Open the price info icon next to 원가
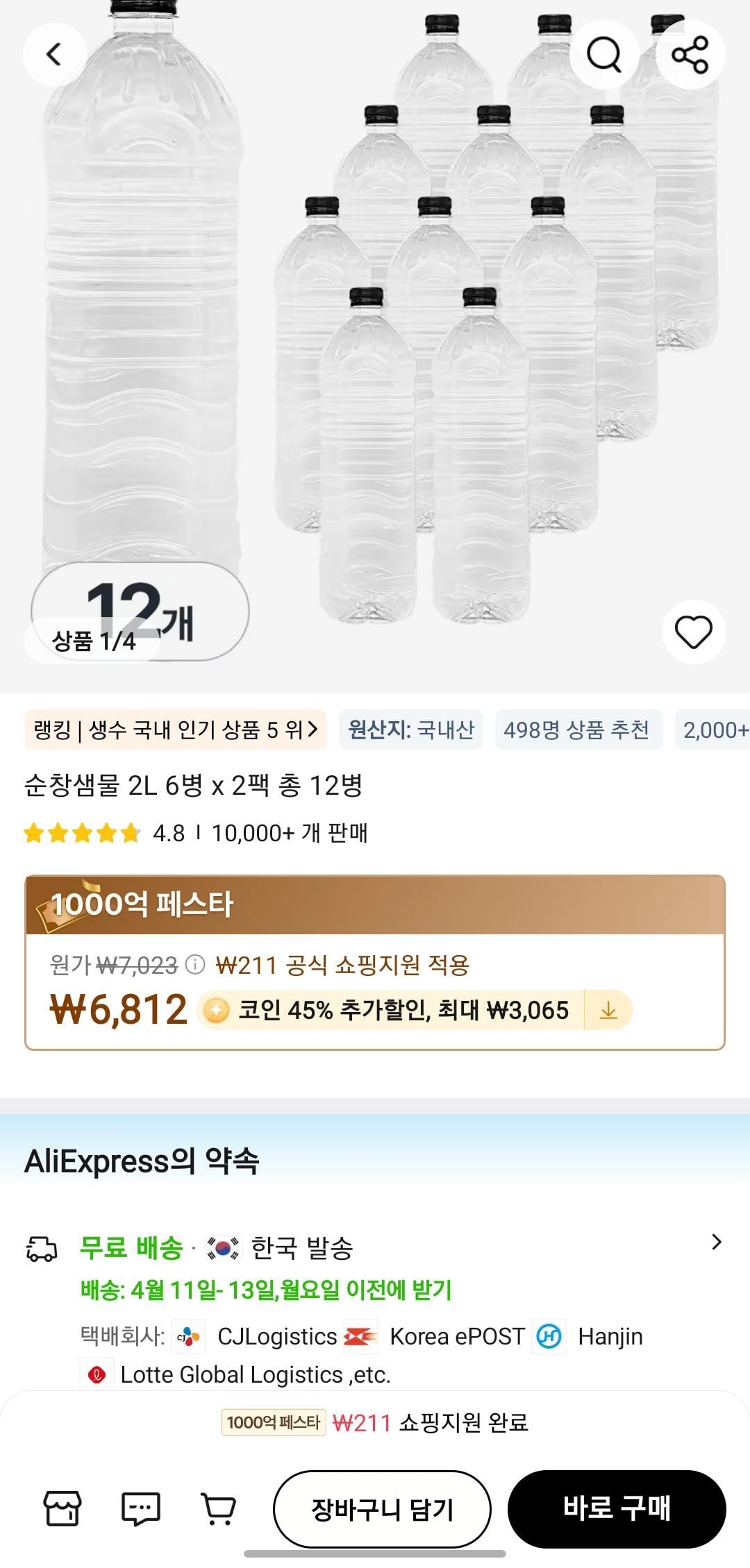 click(x=196, y=965)
